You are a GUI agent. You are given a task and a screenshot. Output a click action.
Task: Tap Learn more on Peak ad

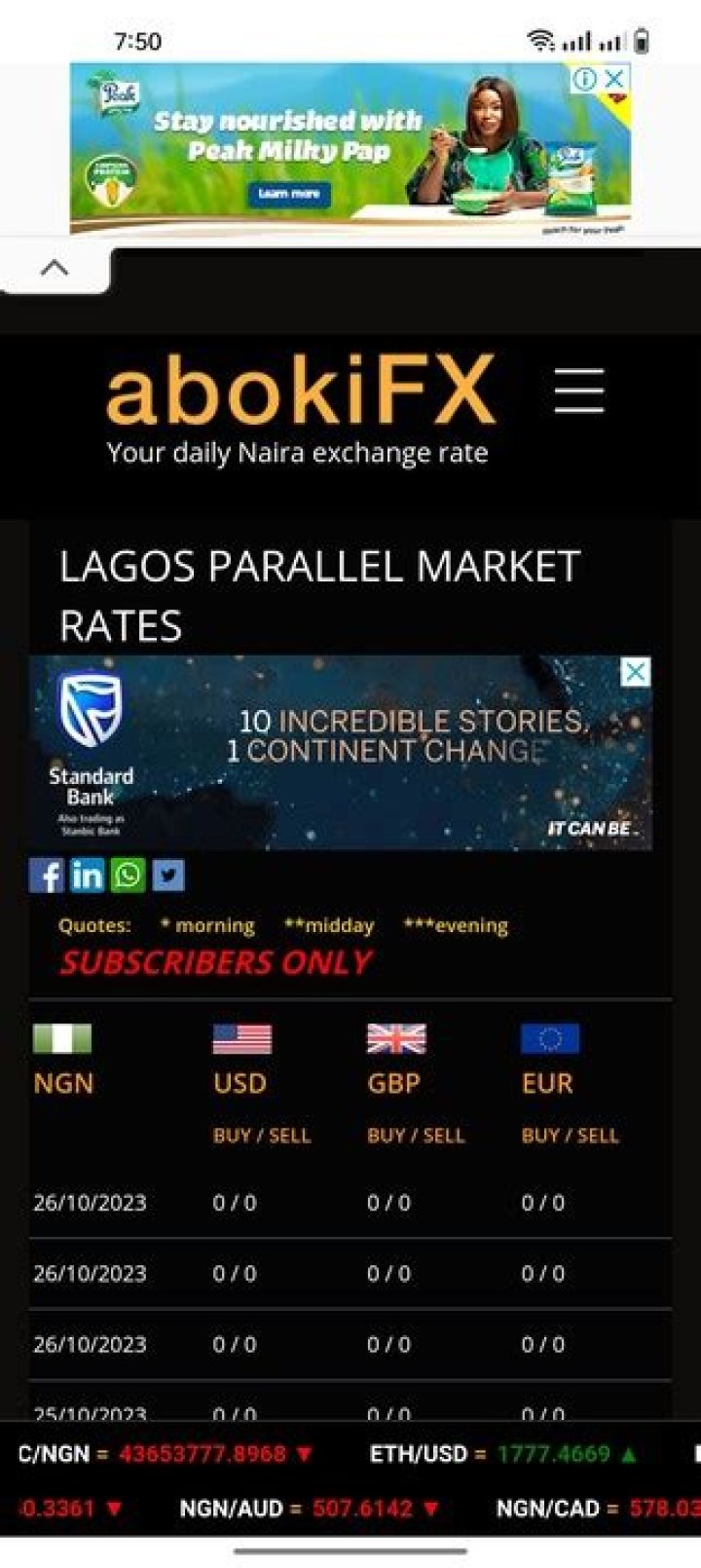point(288,194)
